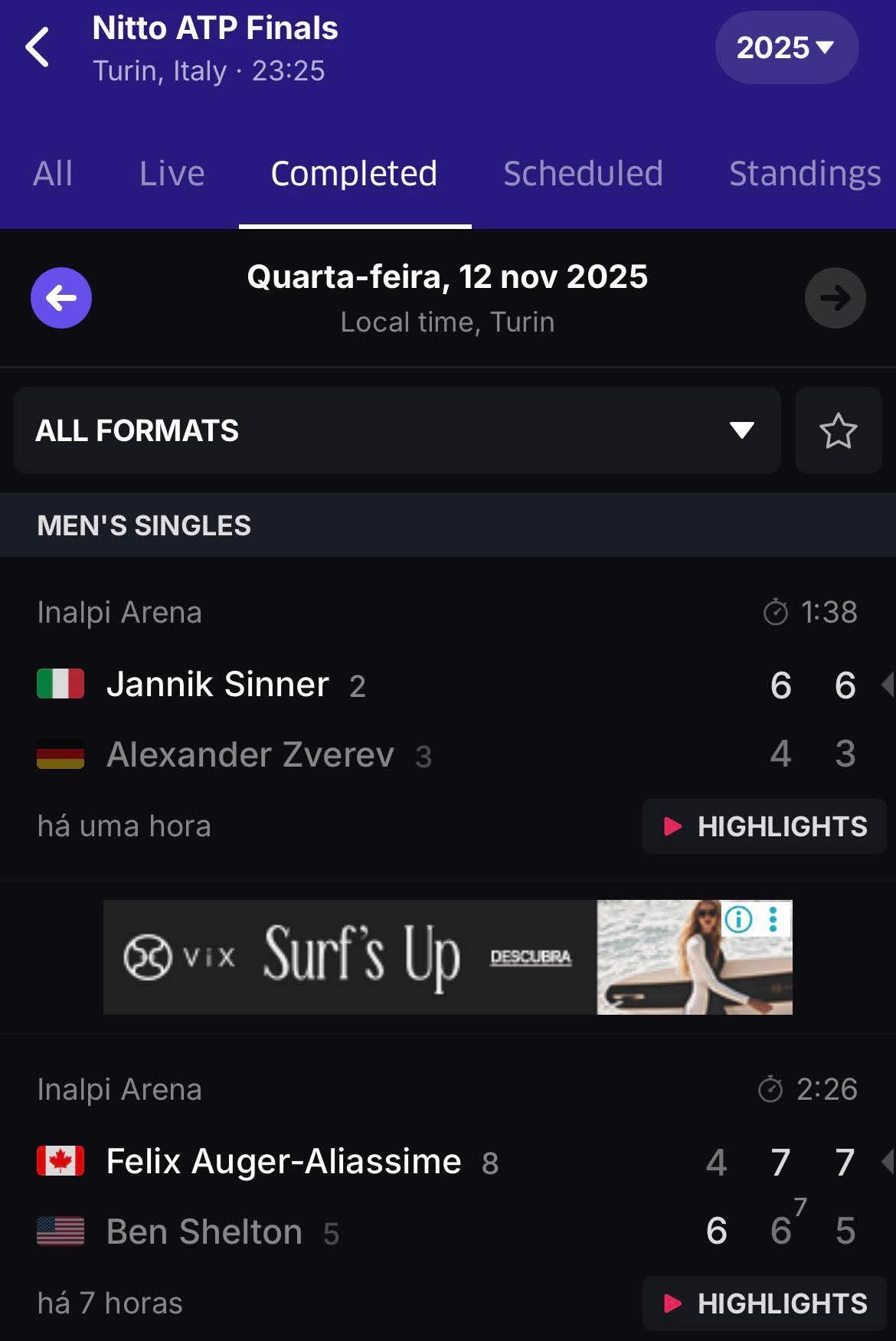Go back from Nitto ATP Finals
This screenshot has height=1341, width=896.
37,47
